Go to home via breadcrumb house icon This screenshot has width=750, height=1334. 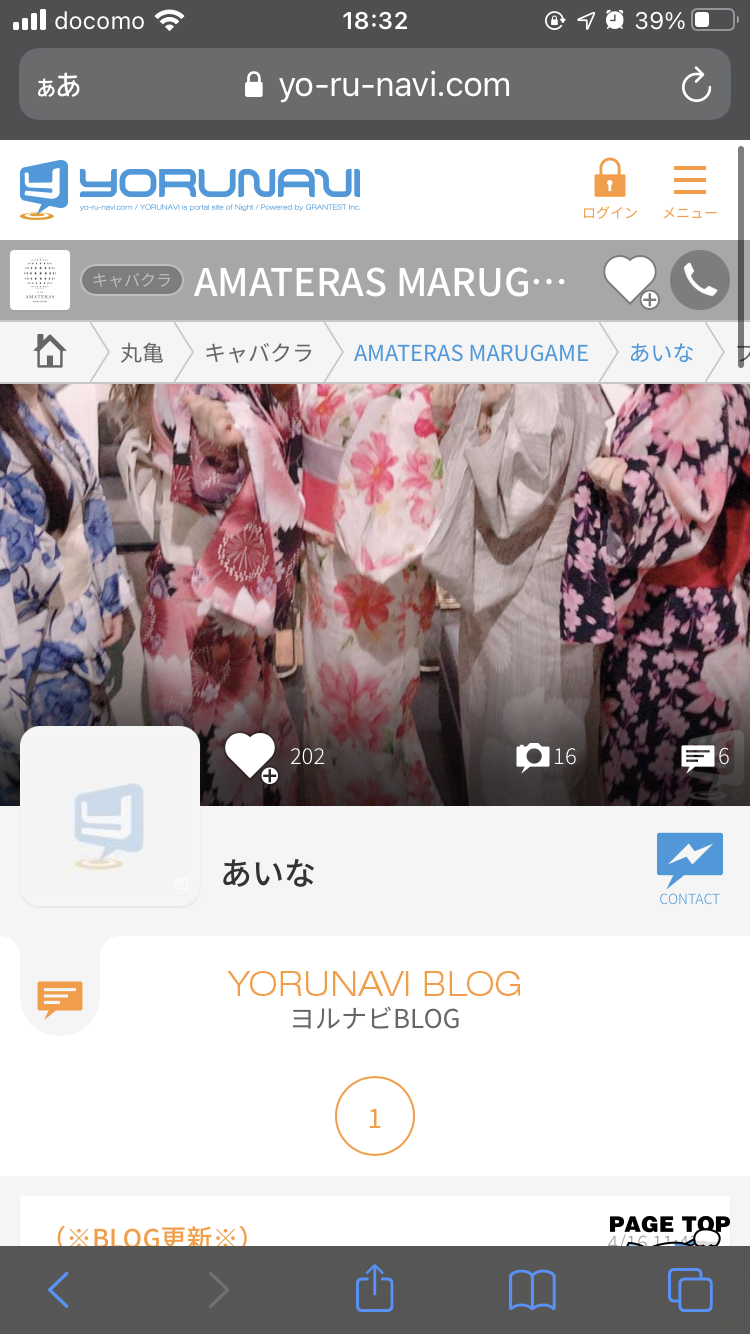(50, 352)
